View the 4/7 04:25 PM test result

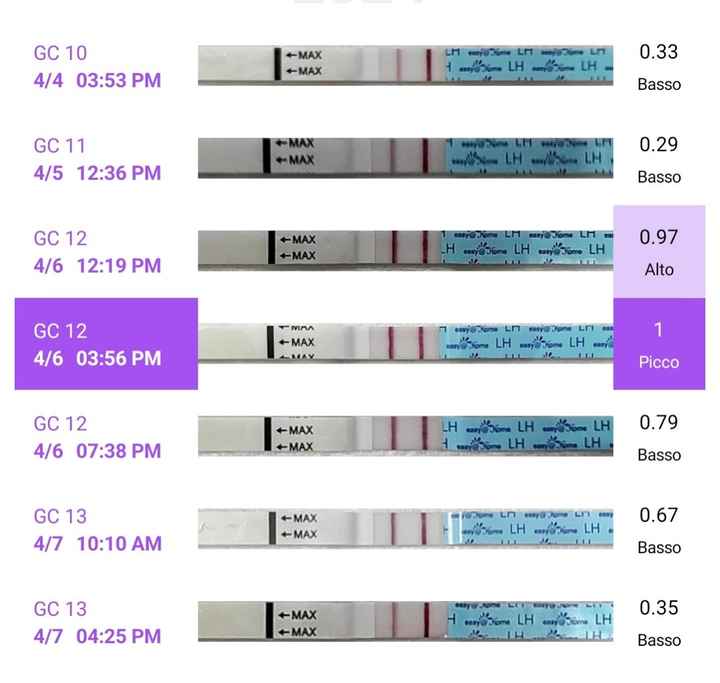pos(659,622)
